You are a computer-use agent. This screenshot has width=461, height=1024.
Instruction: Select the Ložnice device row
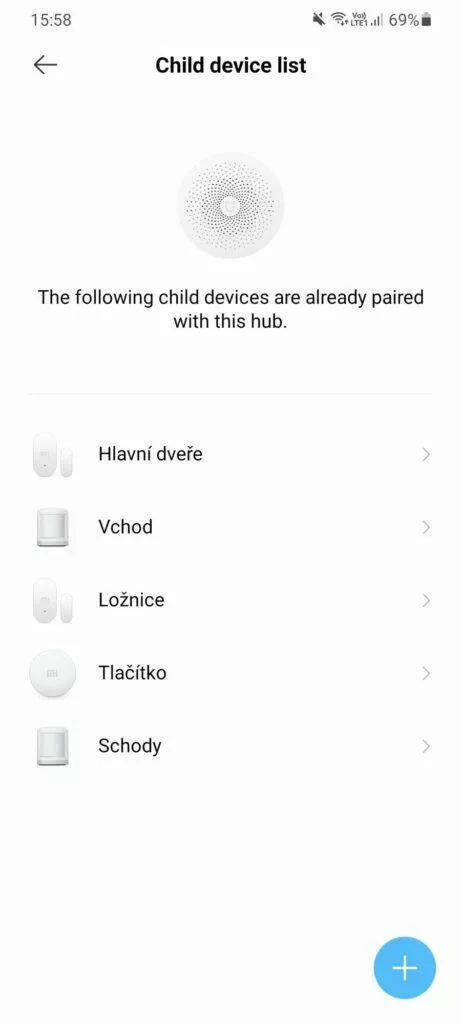pos(230,600)
